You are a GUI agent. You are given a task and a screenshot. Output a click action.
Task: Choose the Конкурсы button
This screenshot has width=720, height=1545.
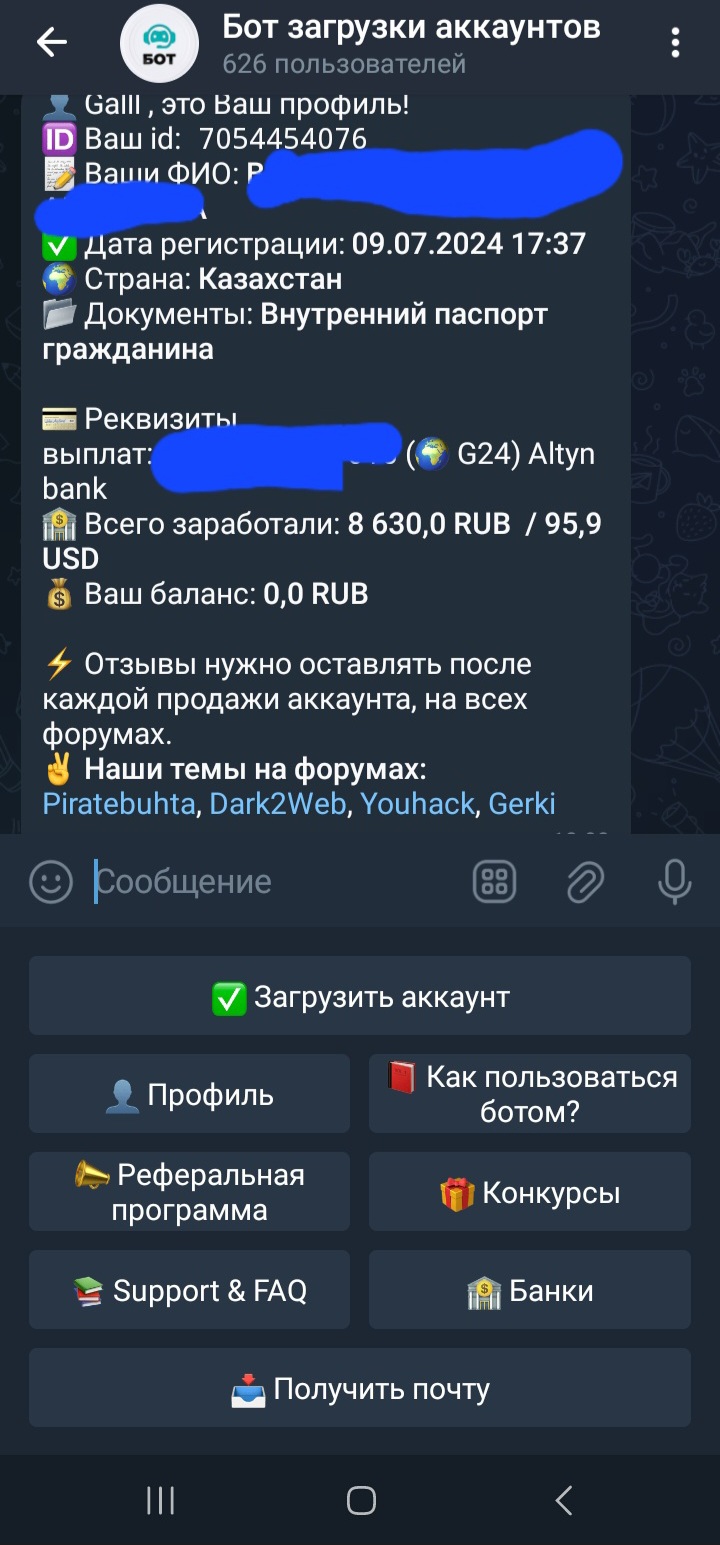click(530, 1192)
